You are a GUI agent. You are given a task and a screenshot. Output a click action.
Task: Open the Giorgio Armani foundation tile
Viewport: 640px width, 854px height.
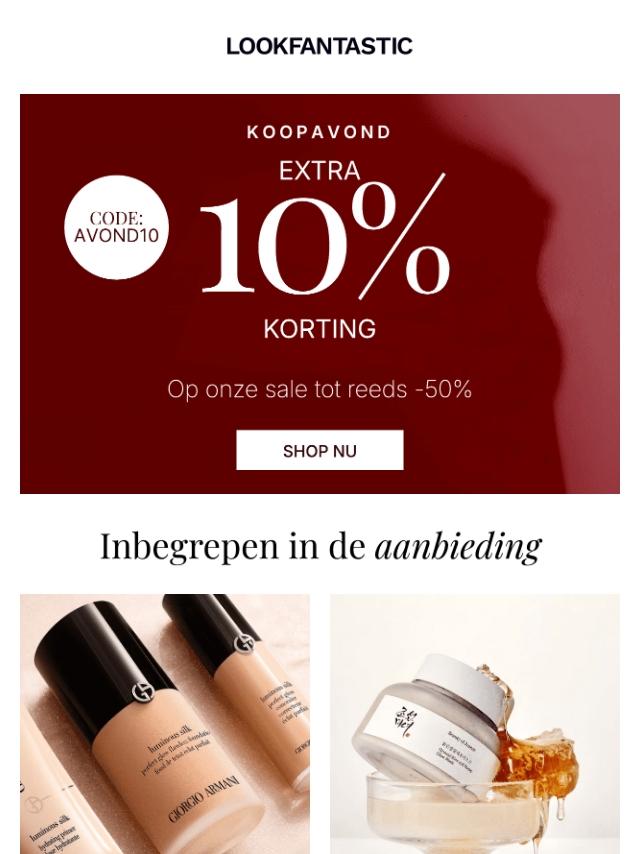point(165,723)
